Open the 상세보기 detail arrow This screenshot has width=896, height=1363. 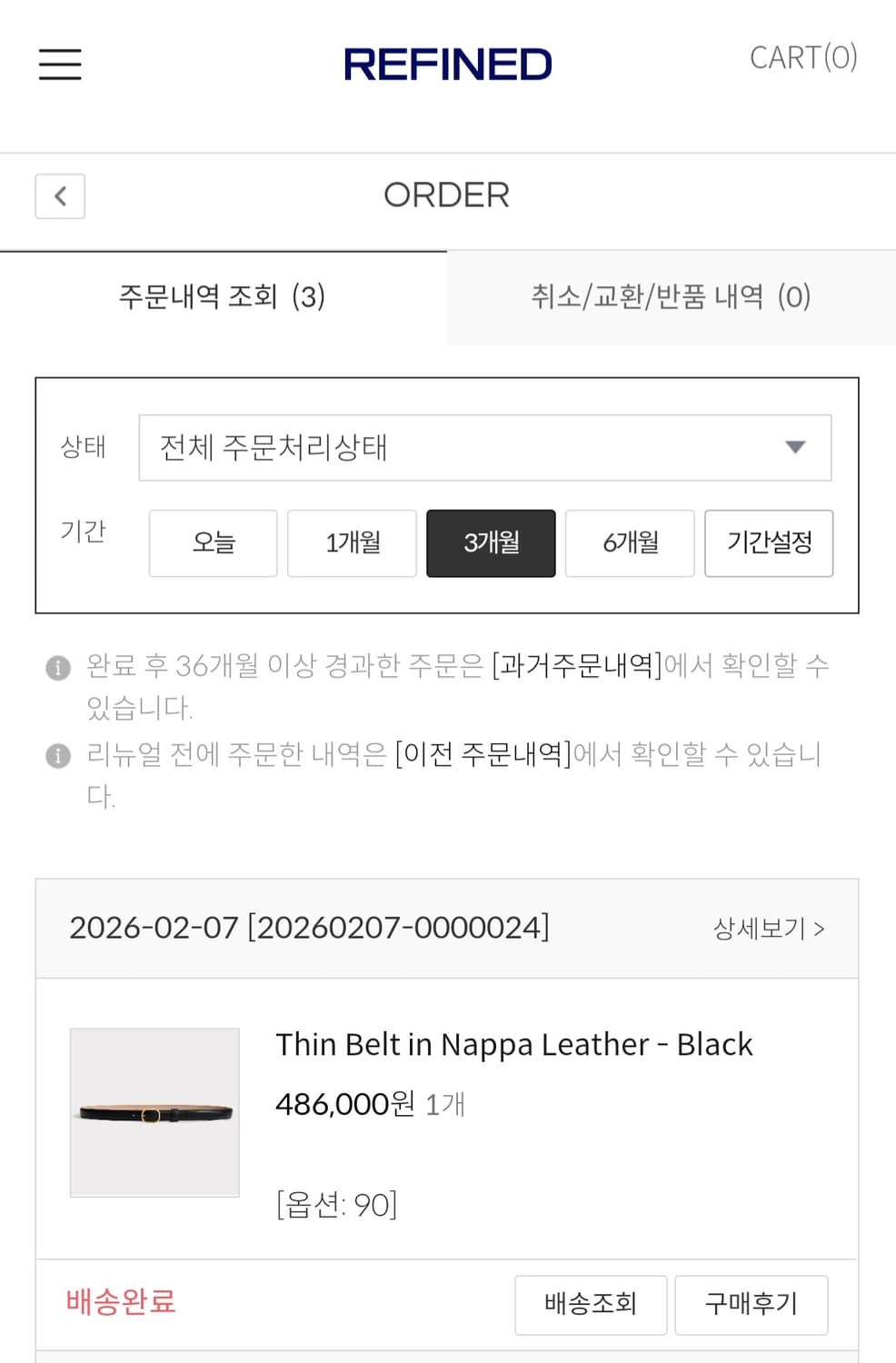[768, 928]
